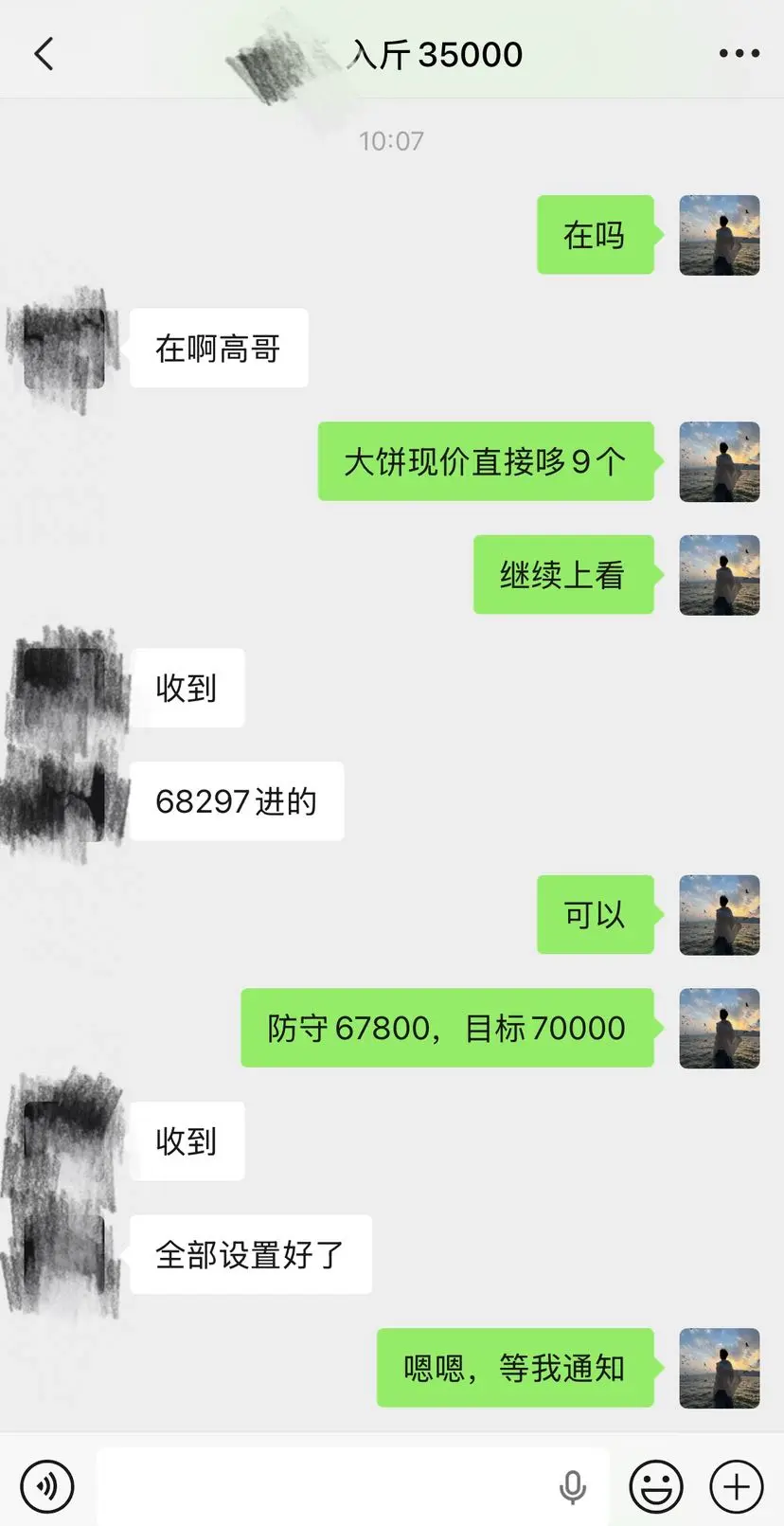Screen dimensions: 784x1526
Task: Tap the 继续上看 message bubble
Action: click(x=563, y=575)
